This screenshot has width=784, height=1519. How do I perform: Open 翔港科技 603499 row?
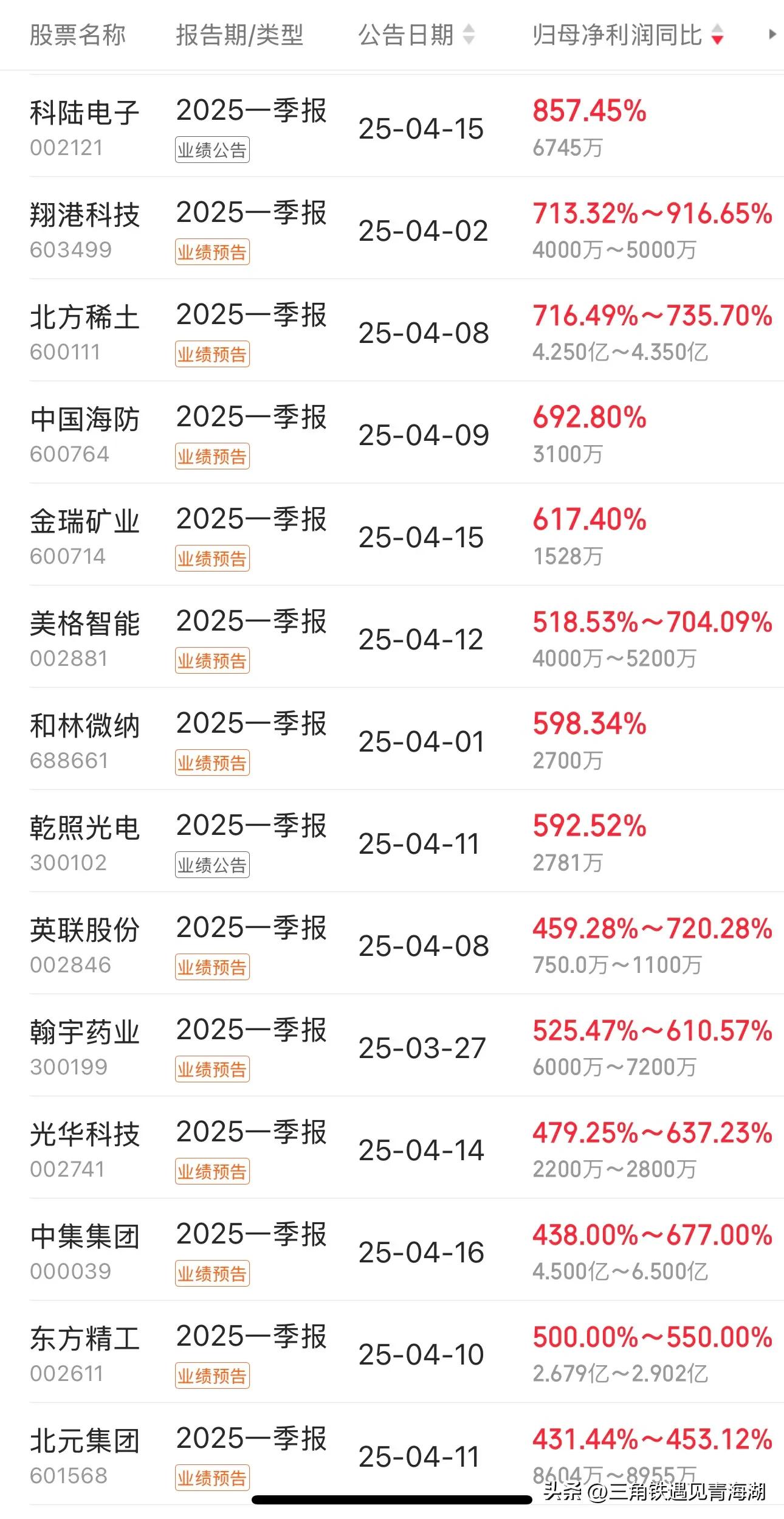392,229
